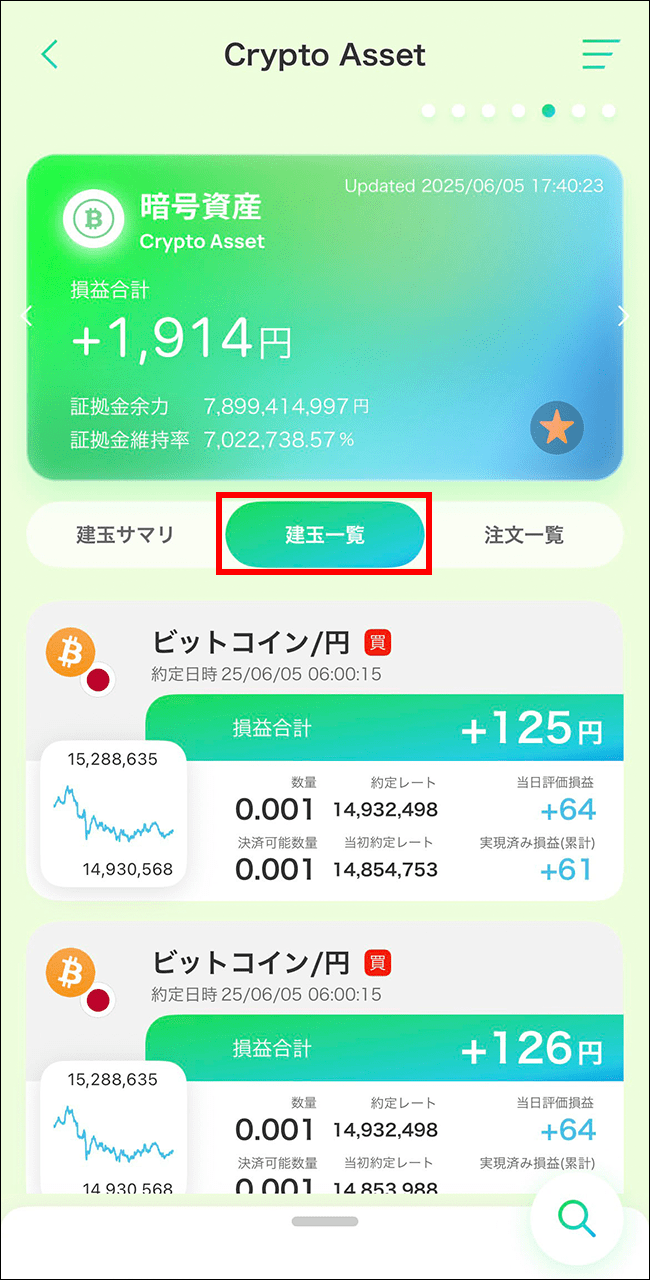Tap the bottom sheet drag handle

324,1222
